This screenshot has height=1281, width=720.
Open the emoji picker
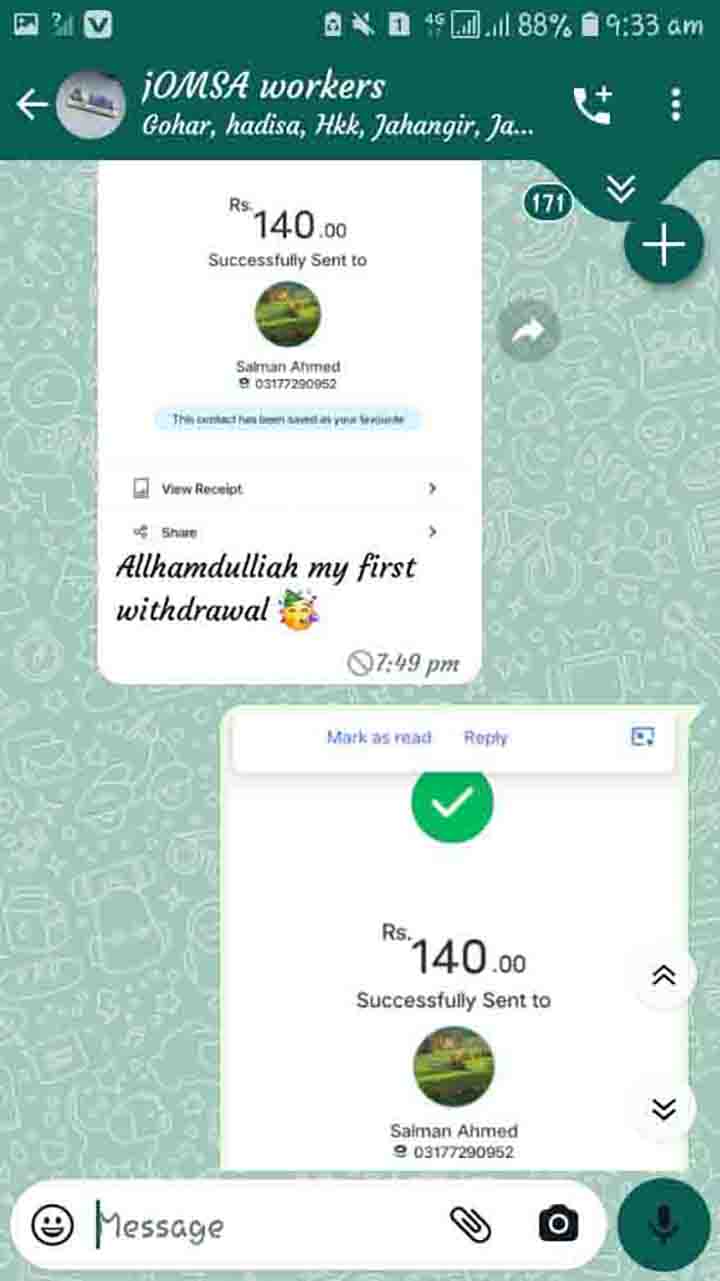tap(52, 1224)
